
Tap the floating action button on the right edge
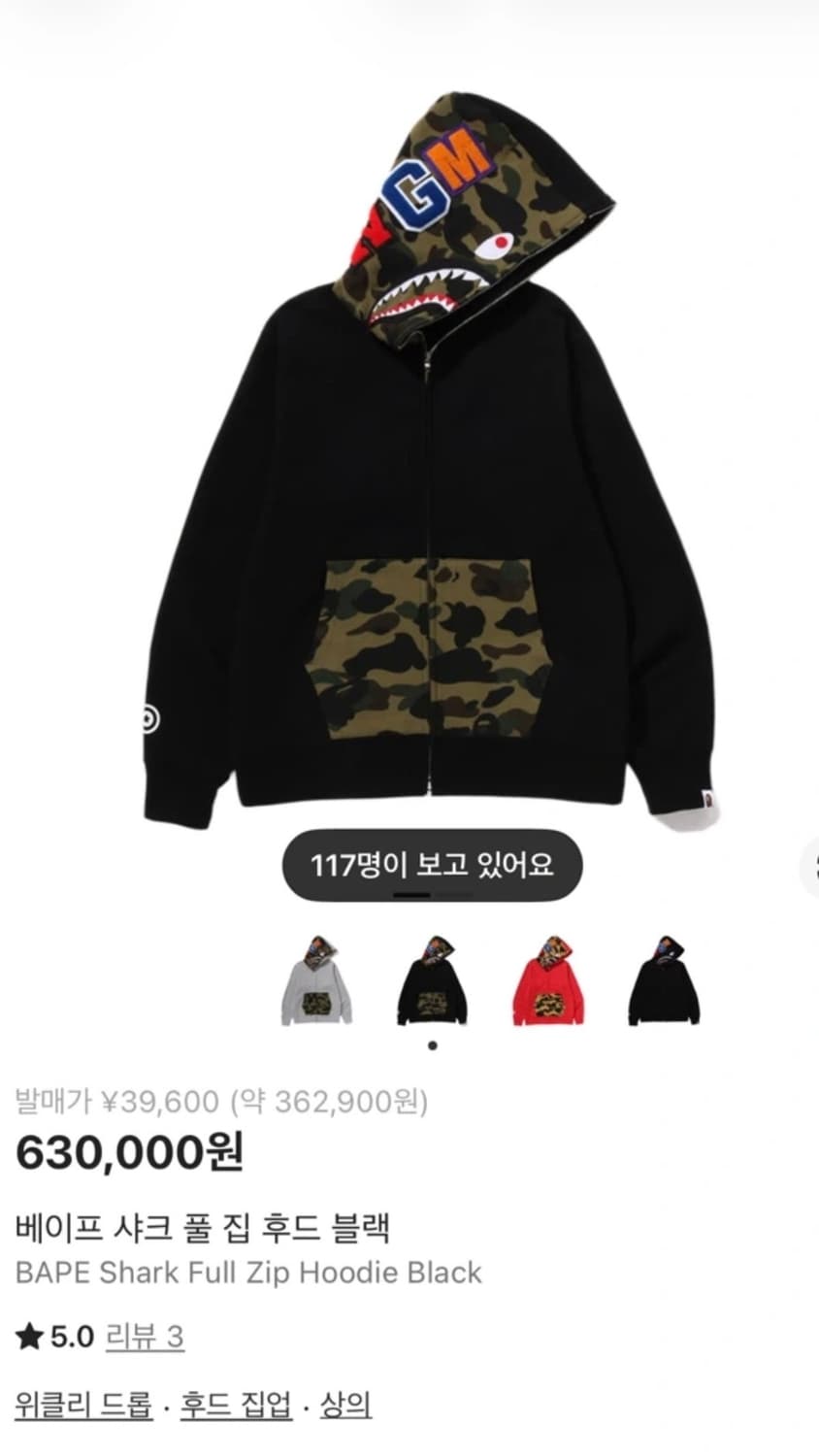[813, 867]
